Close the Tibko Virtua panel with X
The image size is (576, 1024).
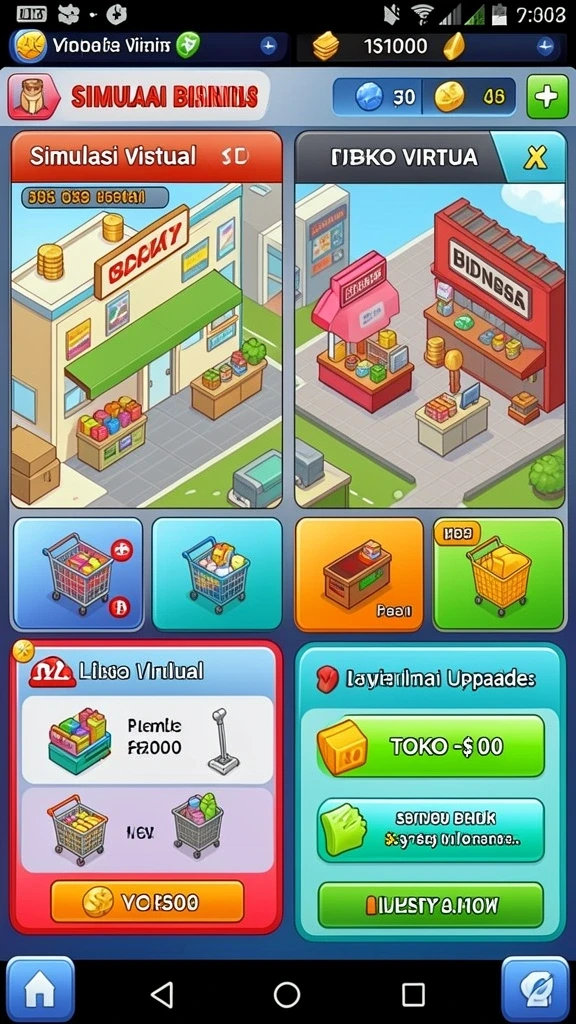click(535, 157)
